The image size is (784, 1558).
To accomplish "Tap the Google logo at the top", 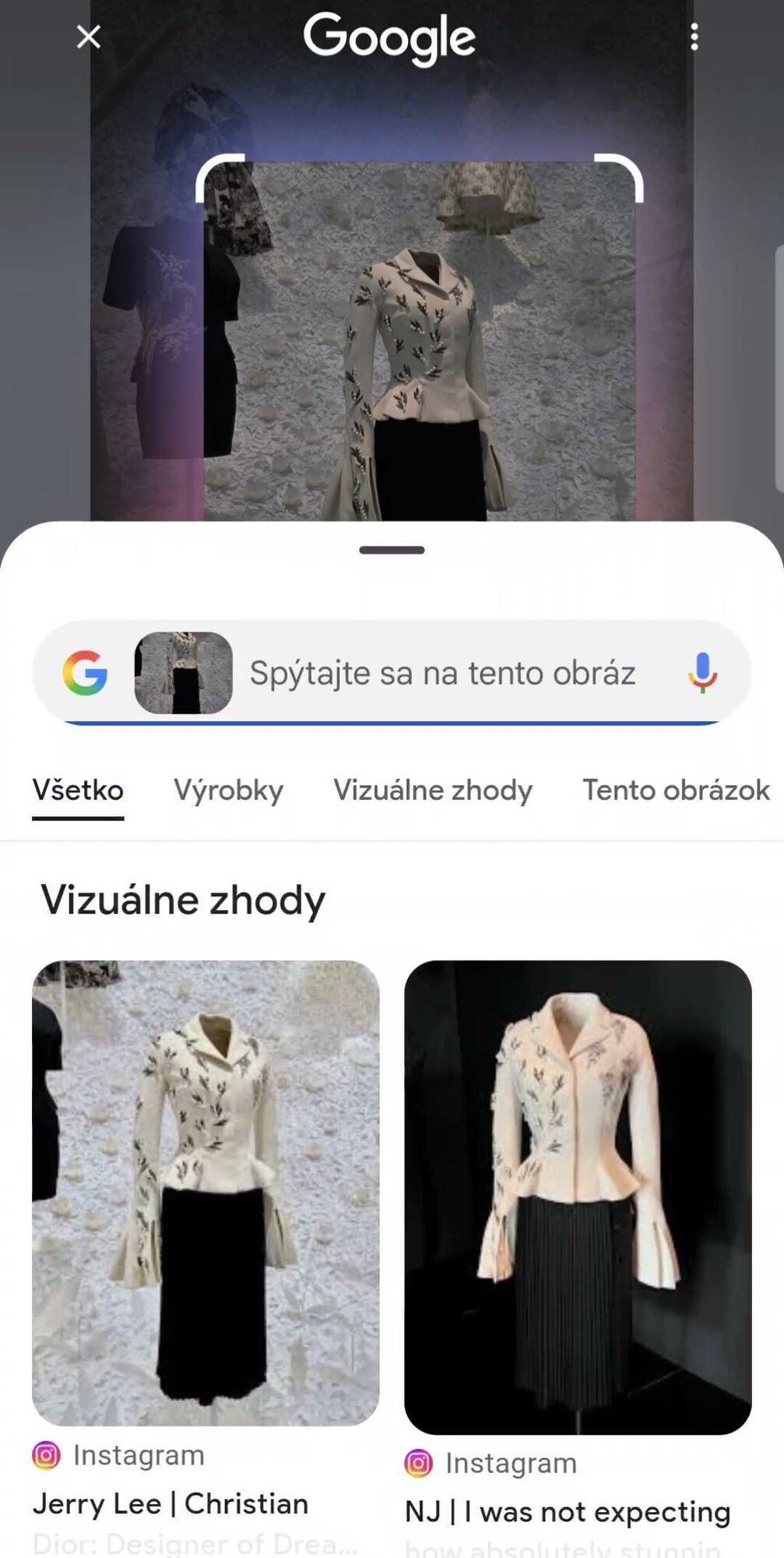I will [389, 37].
